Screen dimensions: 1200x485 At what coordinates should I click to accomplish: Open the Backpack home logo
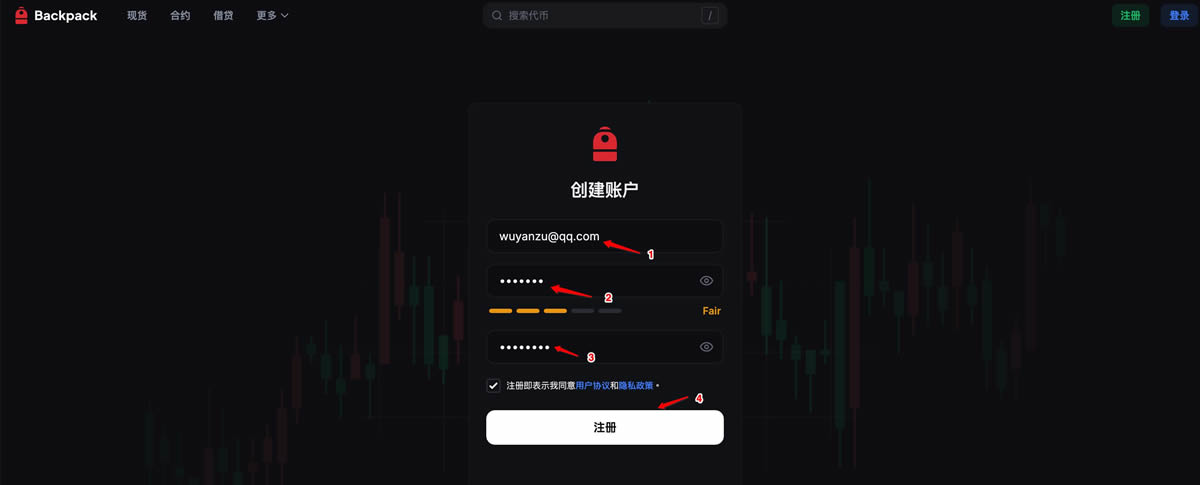click(x=56, y=16)
